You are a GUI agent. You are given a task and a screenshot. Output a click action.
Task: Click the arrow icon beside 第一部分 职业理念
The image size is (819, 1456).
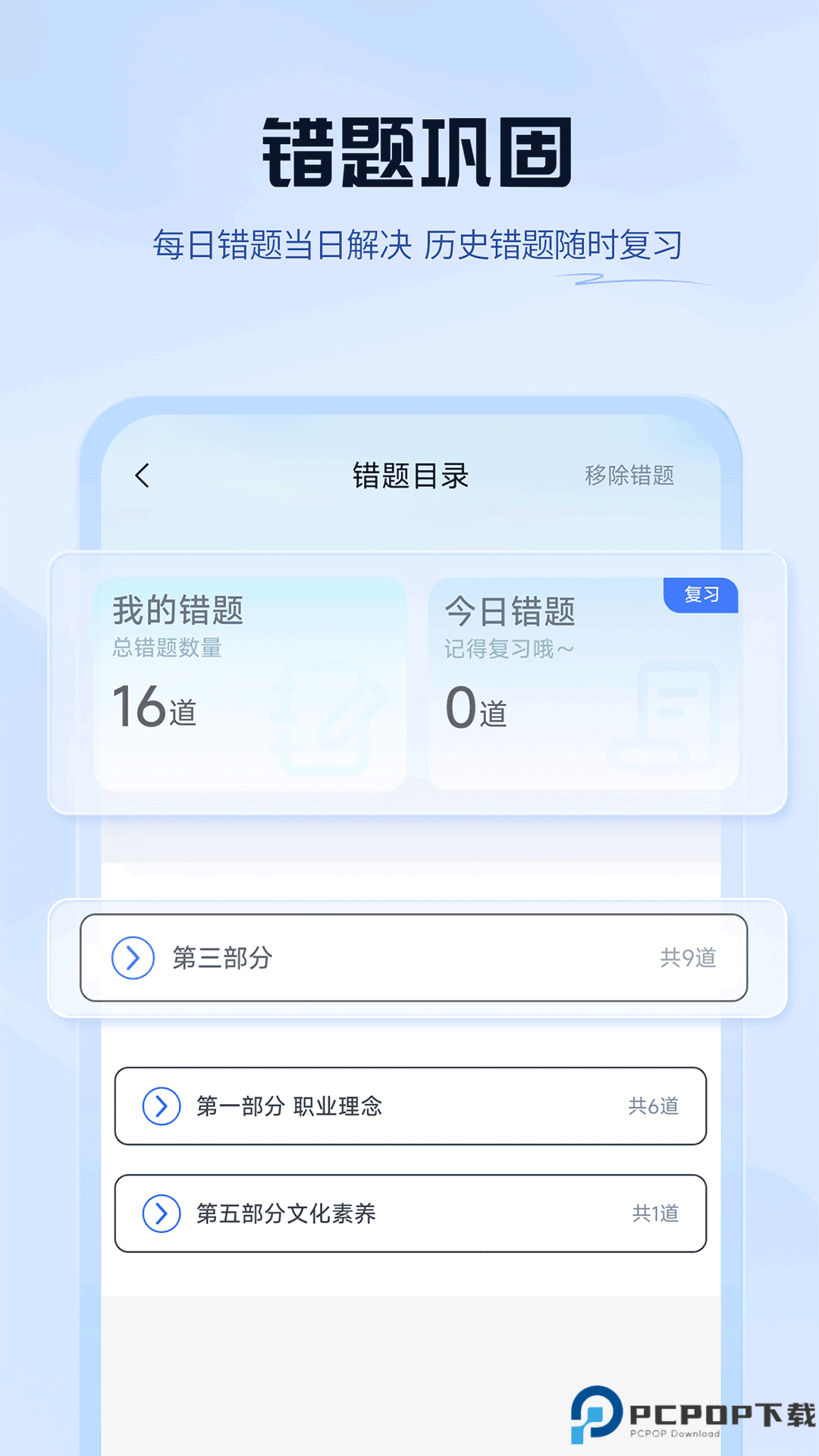(160, 1106)
